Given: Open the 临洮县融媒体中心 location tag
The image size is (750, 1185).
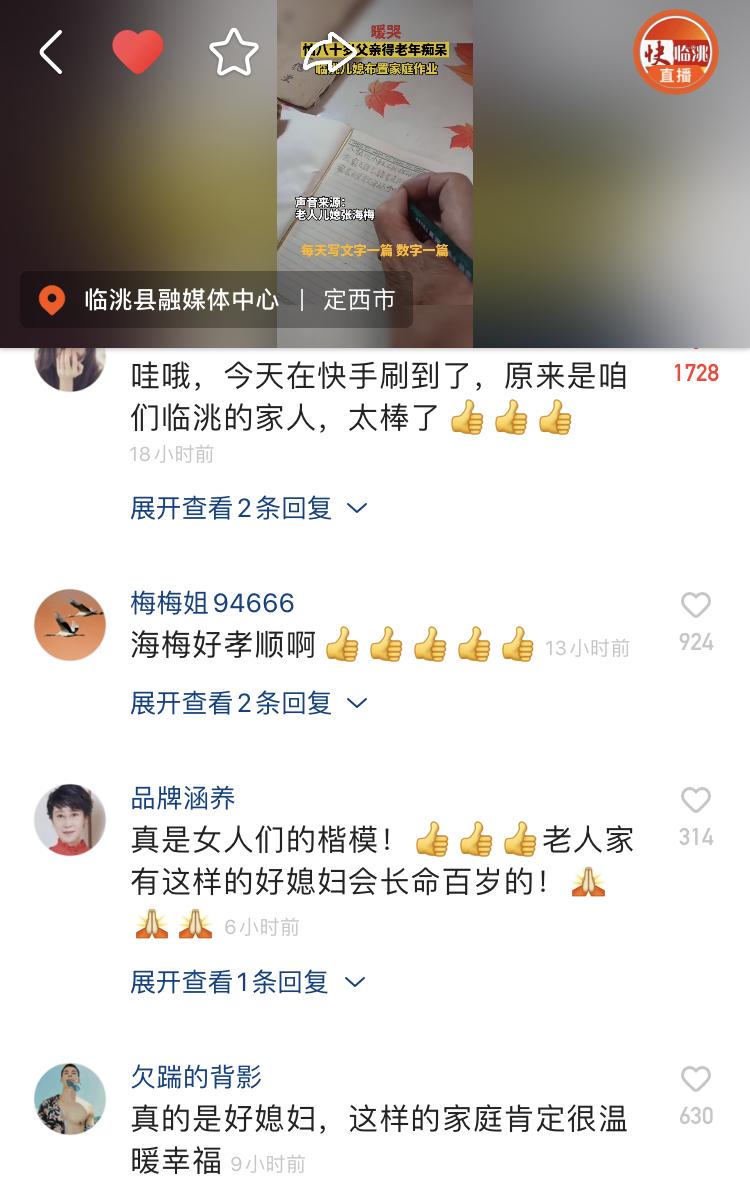Looking at the screenshot, I should click(181, 299).
